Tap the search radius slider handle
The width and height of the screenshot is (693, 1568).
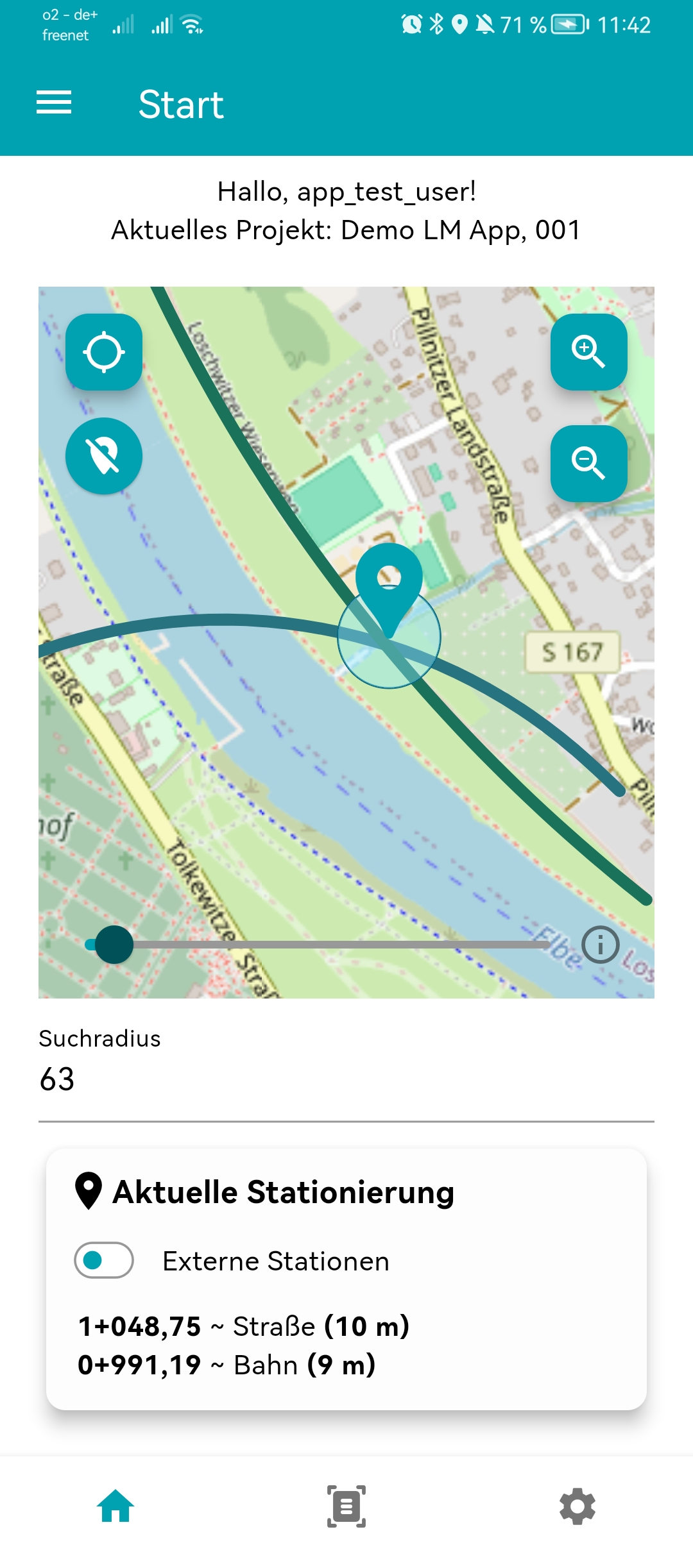click(x=114, y=945)
